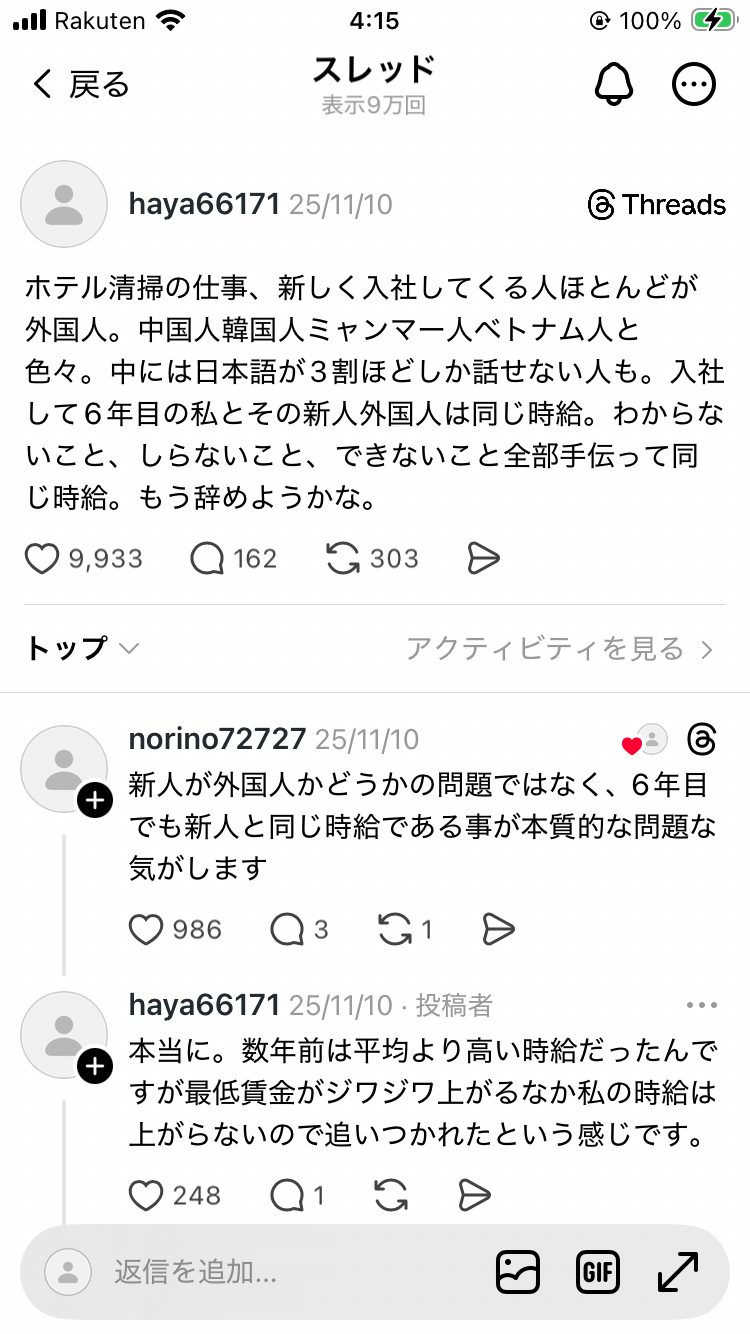Expand the トップ sort dropdown

tap(82, 649)
